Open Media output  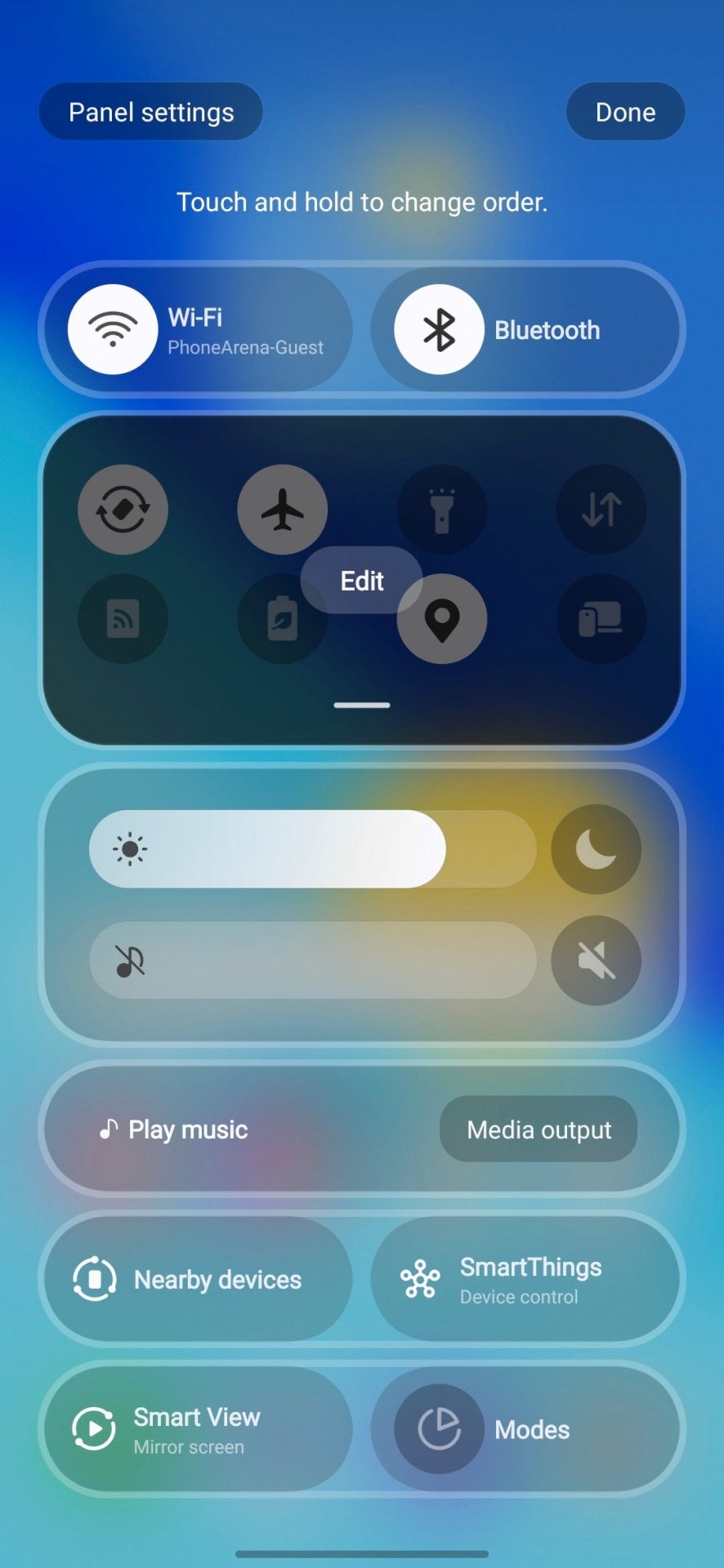pyautogui.click(x=539, y=1129)
